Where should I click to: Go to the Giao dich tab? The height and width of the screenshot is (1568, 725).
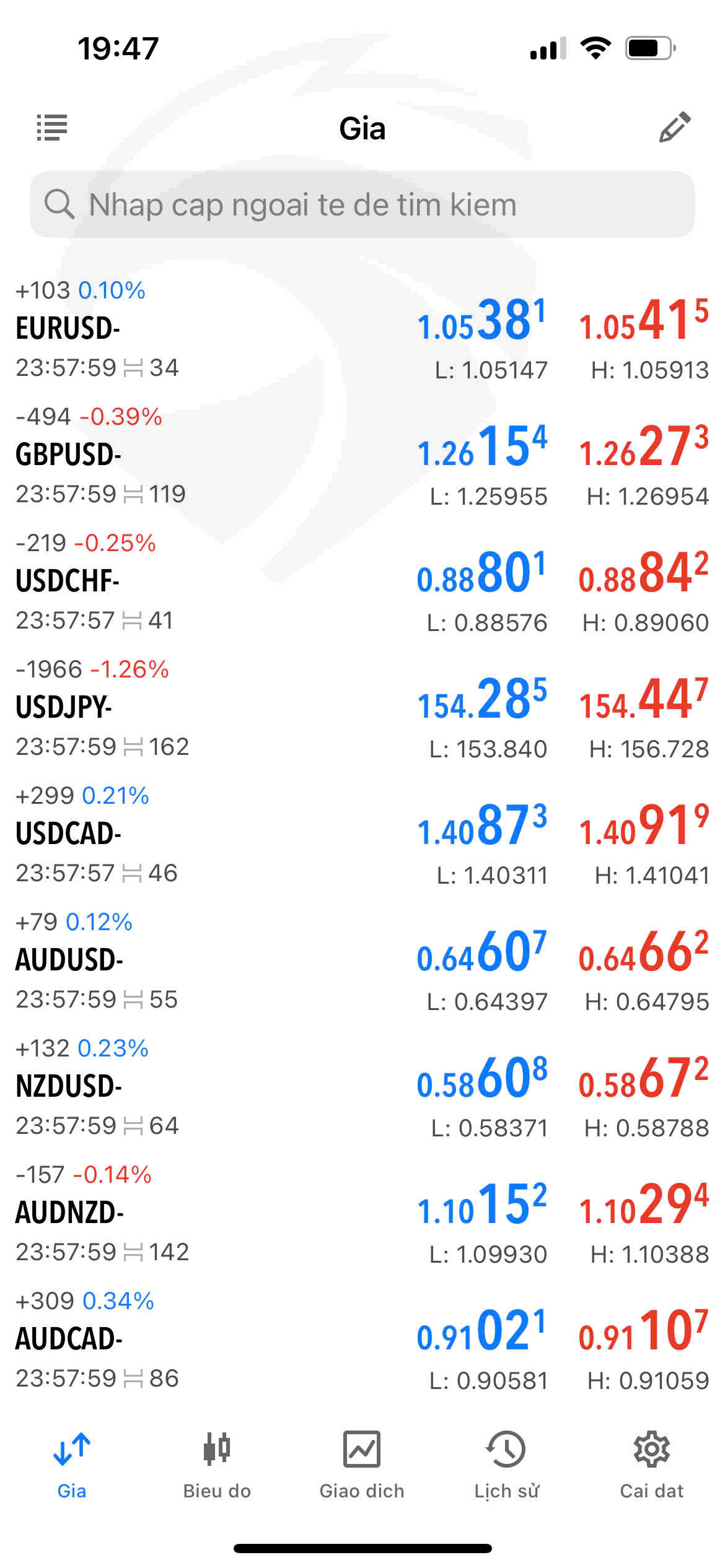click(x=362, y=1465)
